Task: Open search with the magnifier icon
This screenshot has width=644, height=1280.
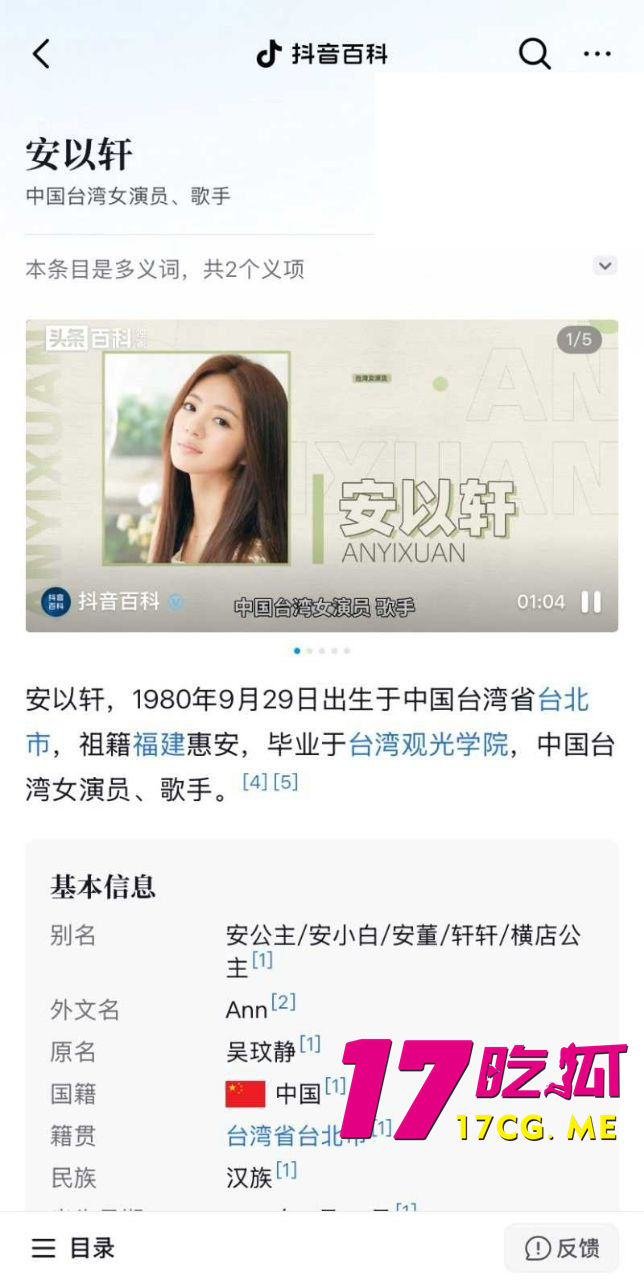Action: [x=534, y=54]
